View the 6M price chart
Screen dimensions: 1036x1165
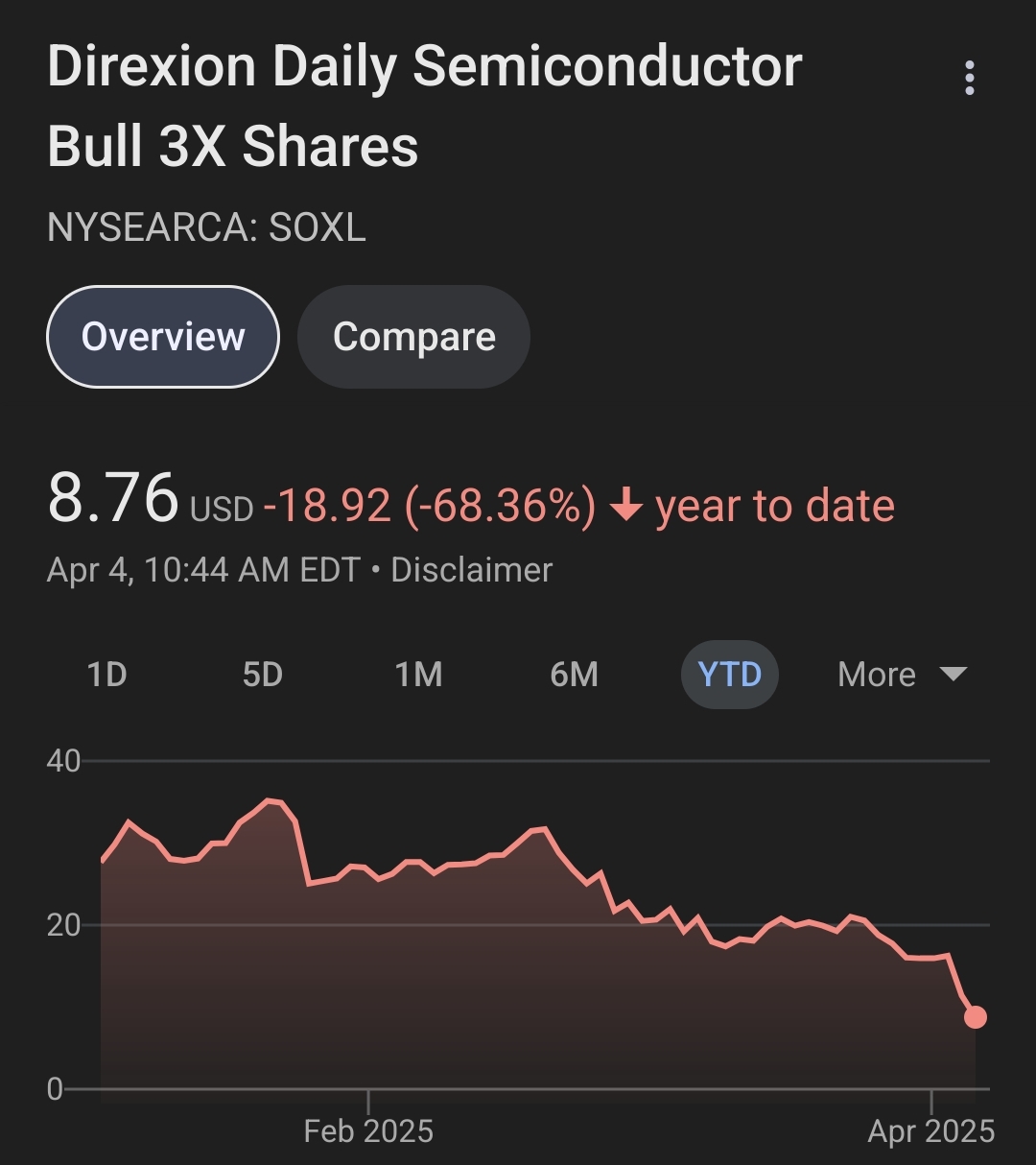[574, 675]
